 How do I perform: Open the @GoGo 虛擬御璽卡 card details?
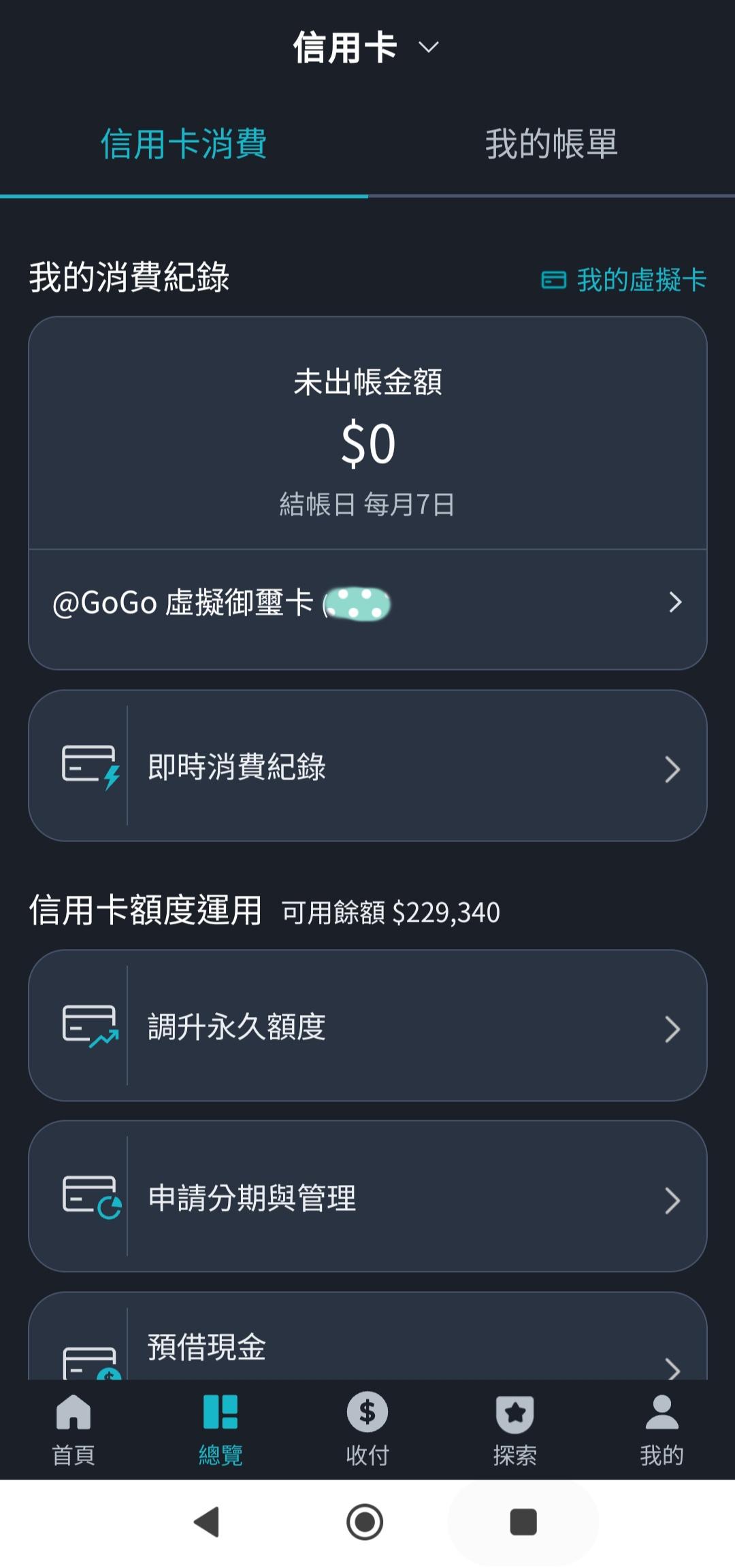(x=367, y=603)
